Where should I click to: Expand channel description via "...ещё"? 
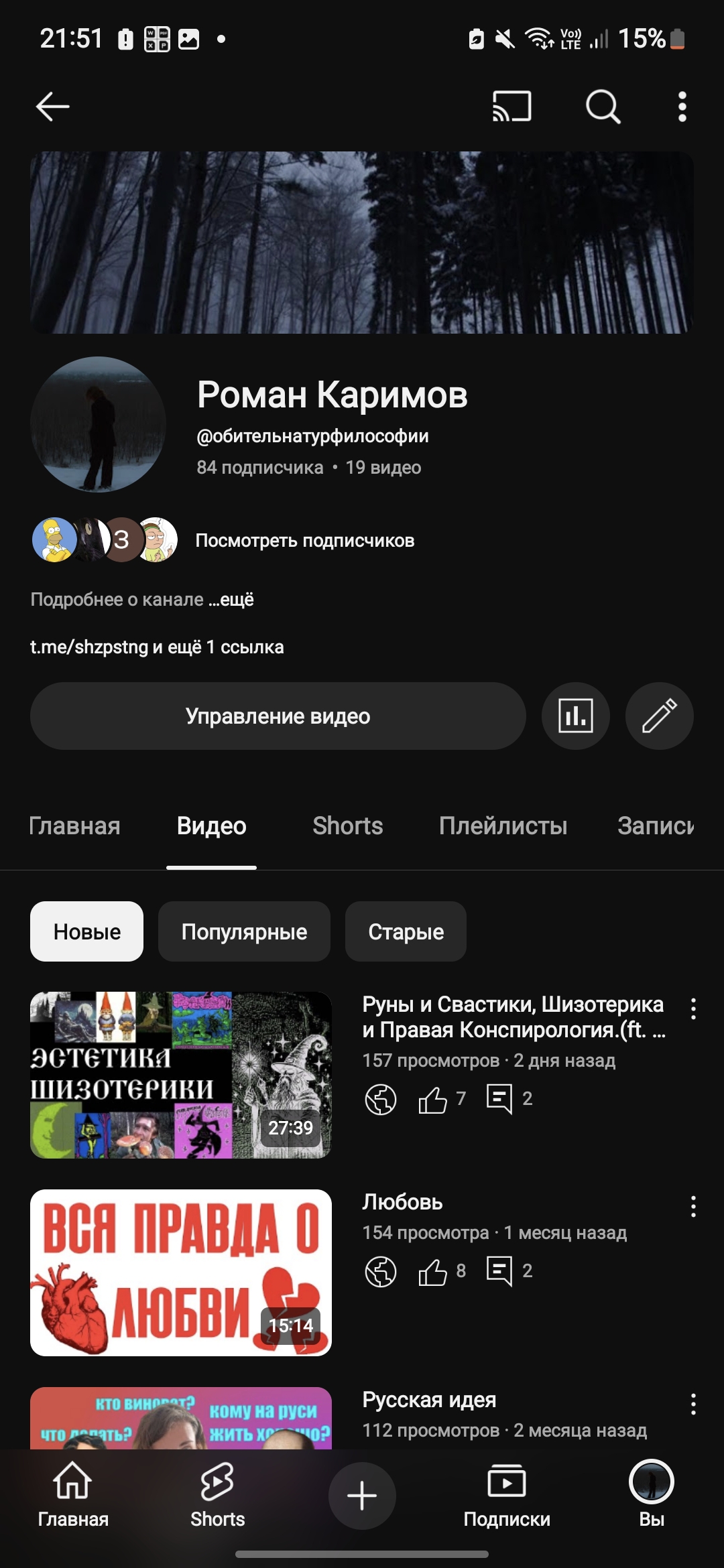point(231,600)
